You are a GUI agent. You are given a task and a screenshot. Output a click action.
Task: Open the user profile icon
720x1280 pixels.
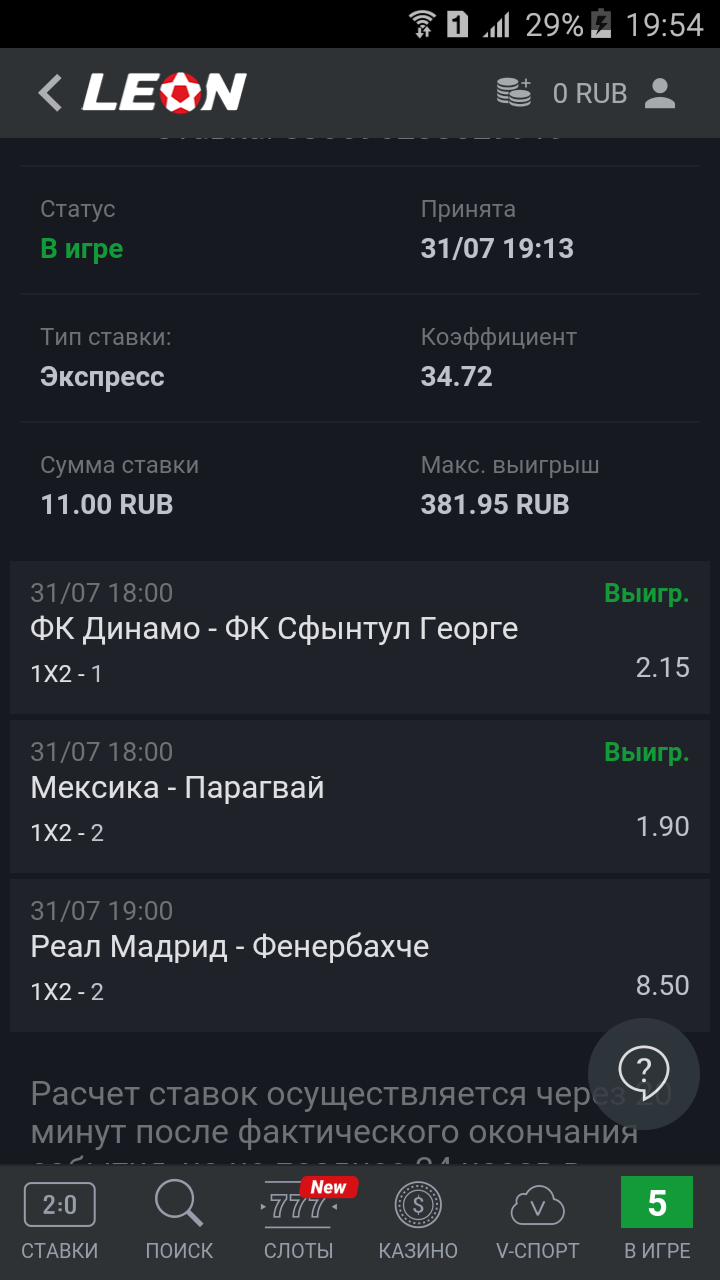click(660, 93)
